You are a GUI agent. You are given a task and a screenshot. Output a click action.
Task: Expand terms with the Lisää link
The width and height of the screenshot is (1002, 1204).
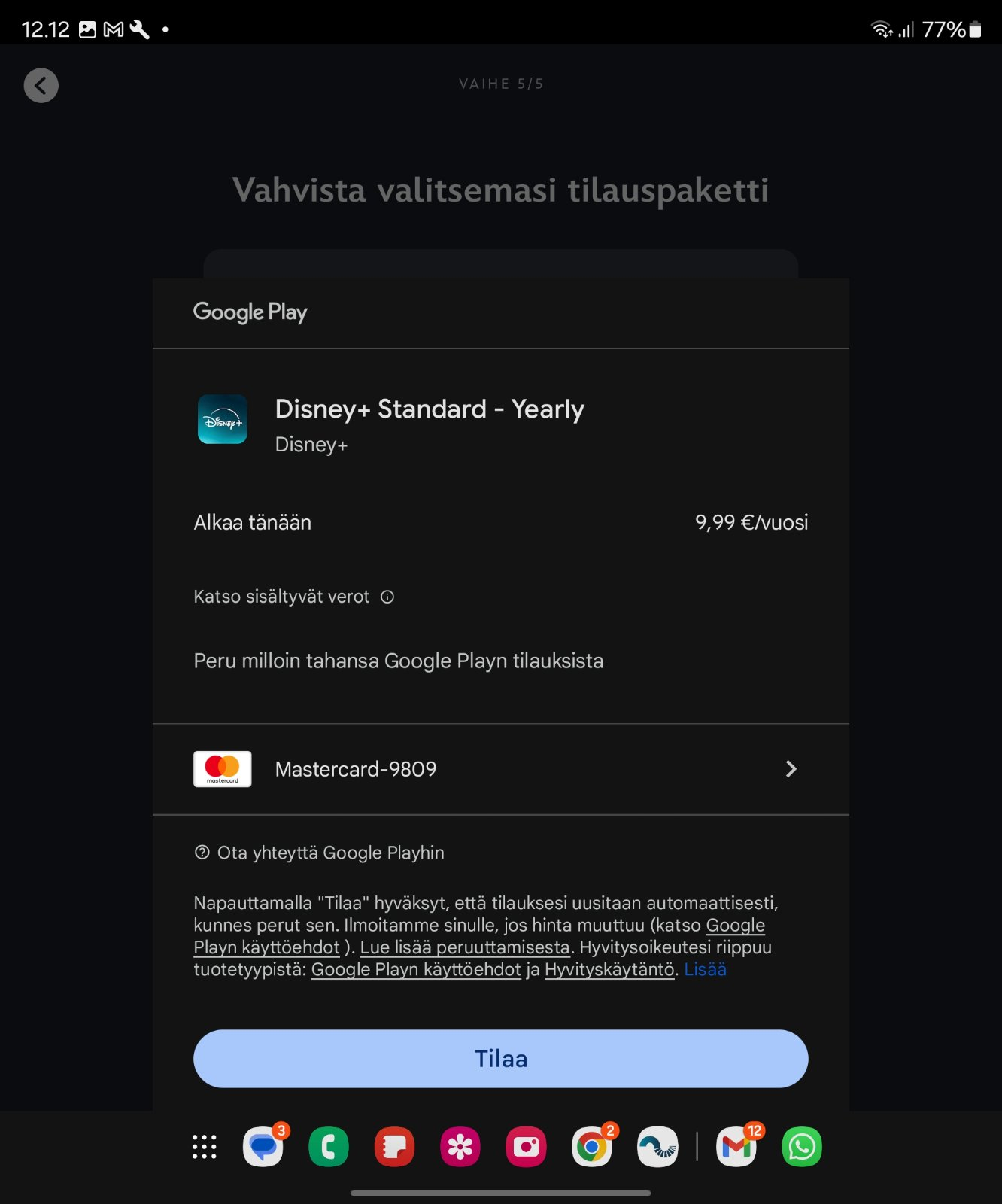(705, 970)
